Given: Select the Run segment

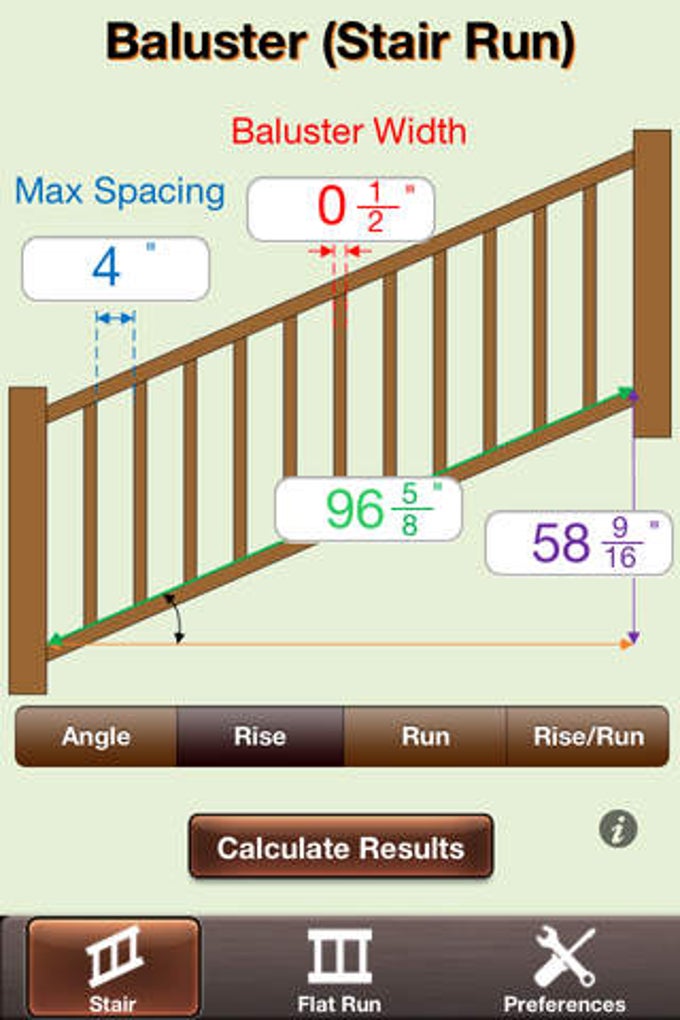Looking at the screenshot, I should click(x=425, y=736).
